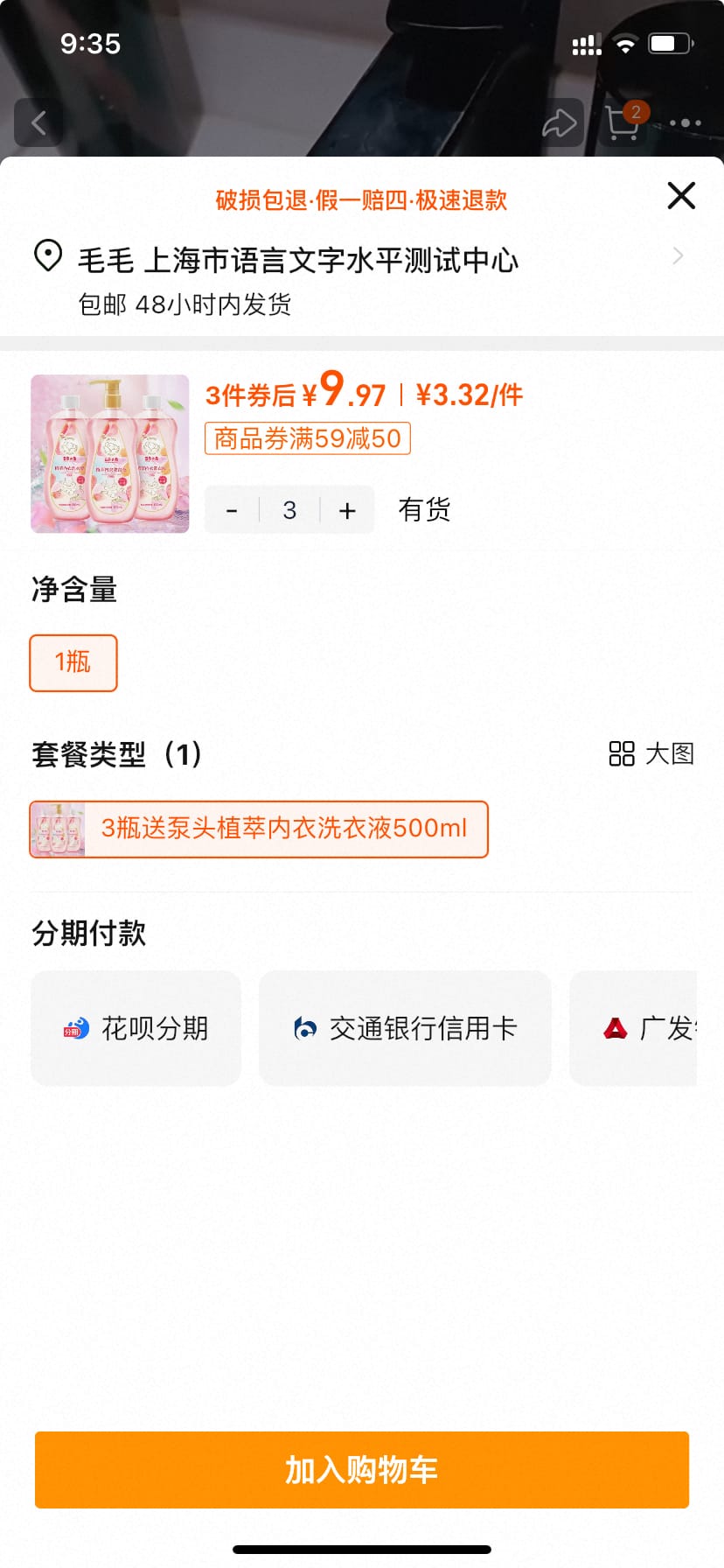Tap the back arrow at top left
Image resolution: width=724 pixels, height=1568 pixels.
pyautogui.click(x=38, y=122)
